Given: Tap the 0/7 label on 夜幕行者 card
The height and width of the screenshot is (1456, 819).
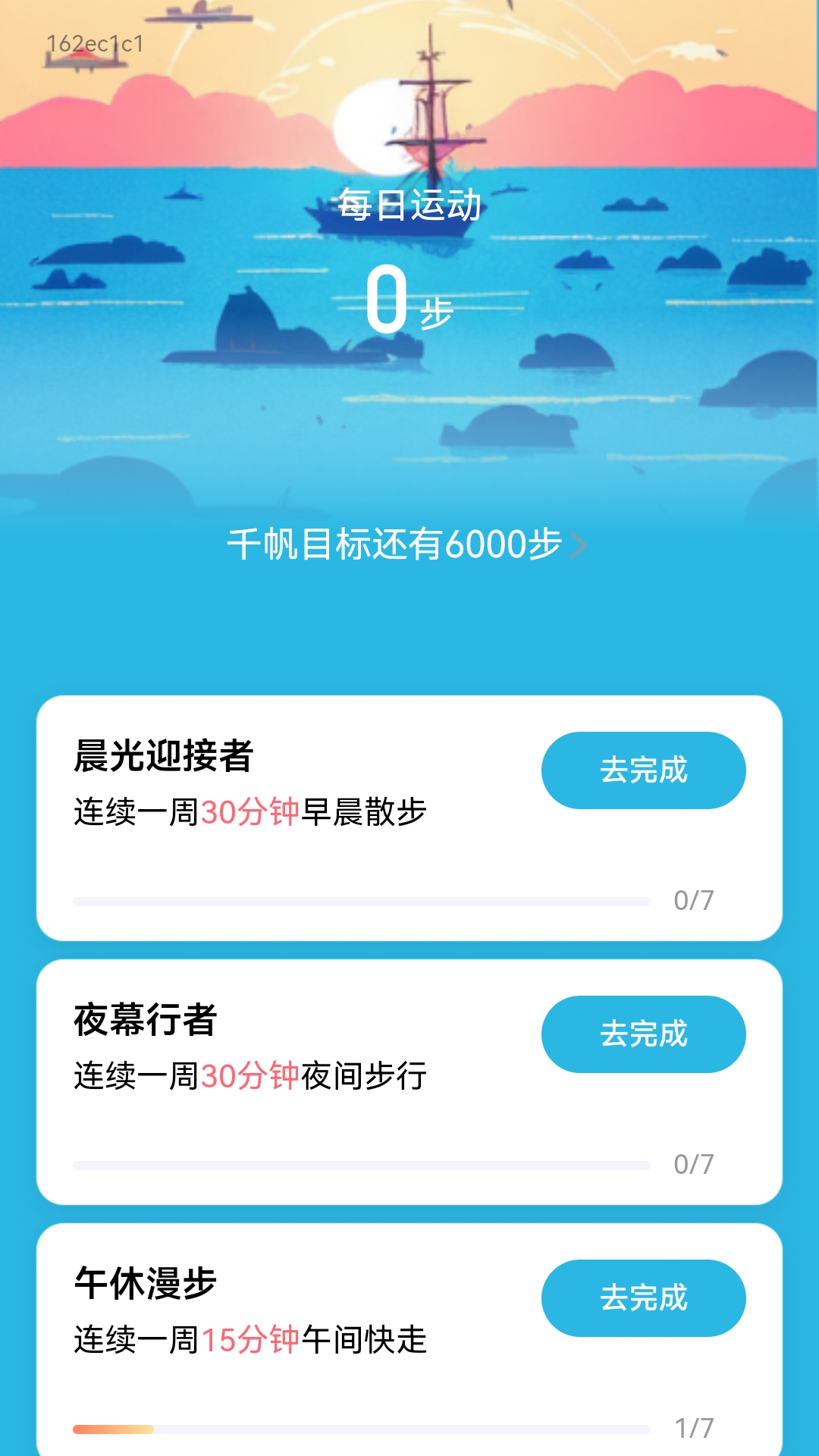Looking at the screenshot, I should point(692,1165).
